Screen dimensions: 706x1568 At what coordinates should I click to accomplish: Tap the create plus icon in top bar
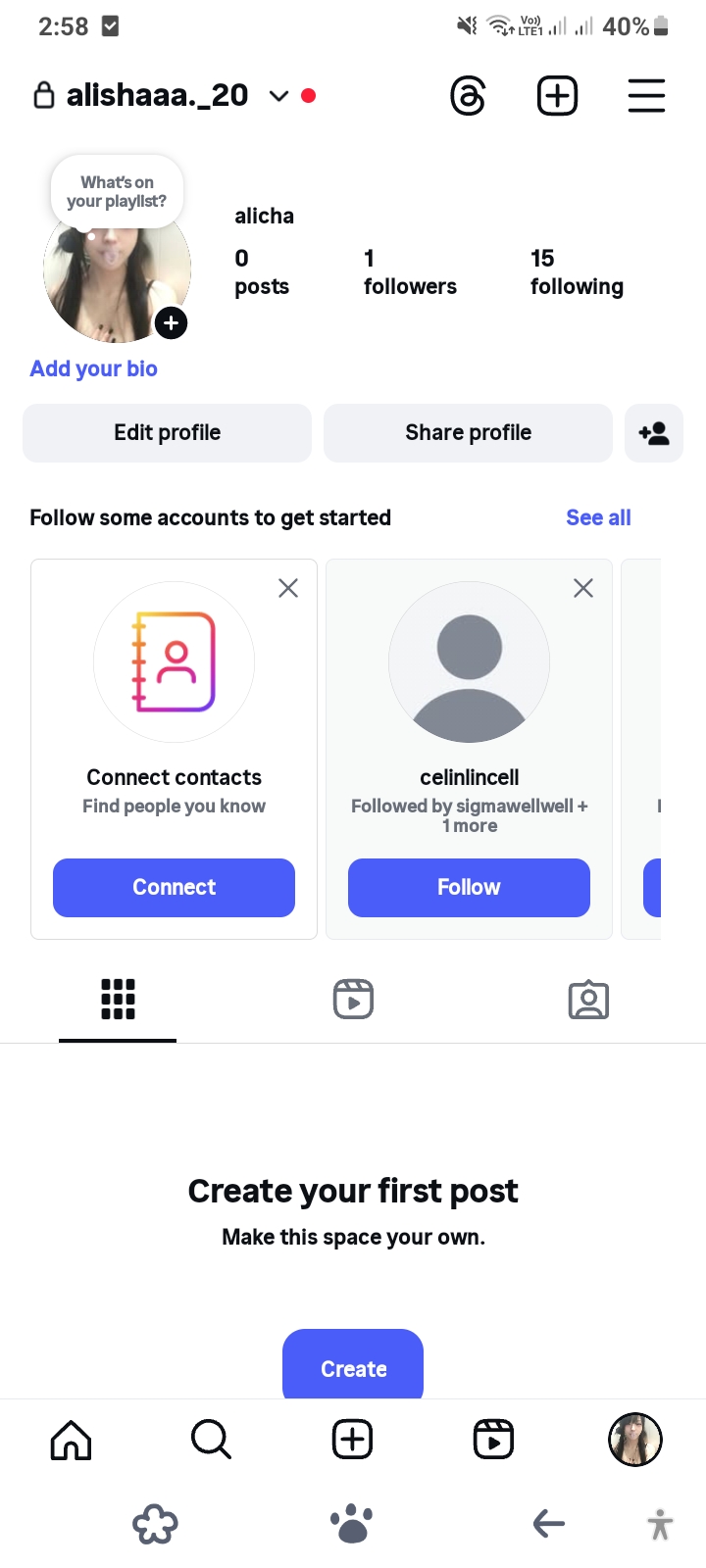coord(557,96)
